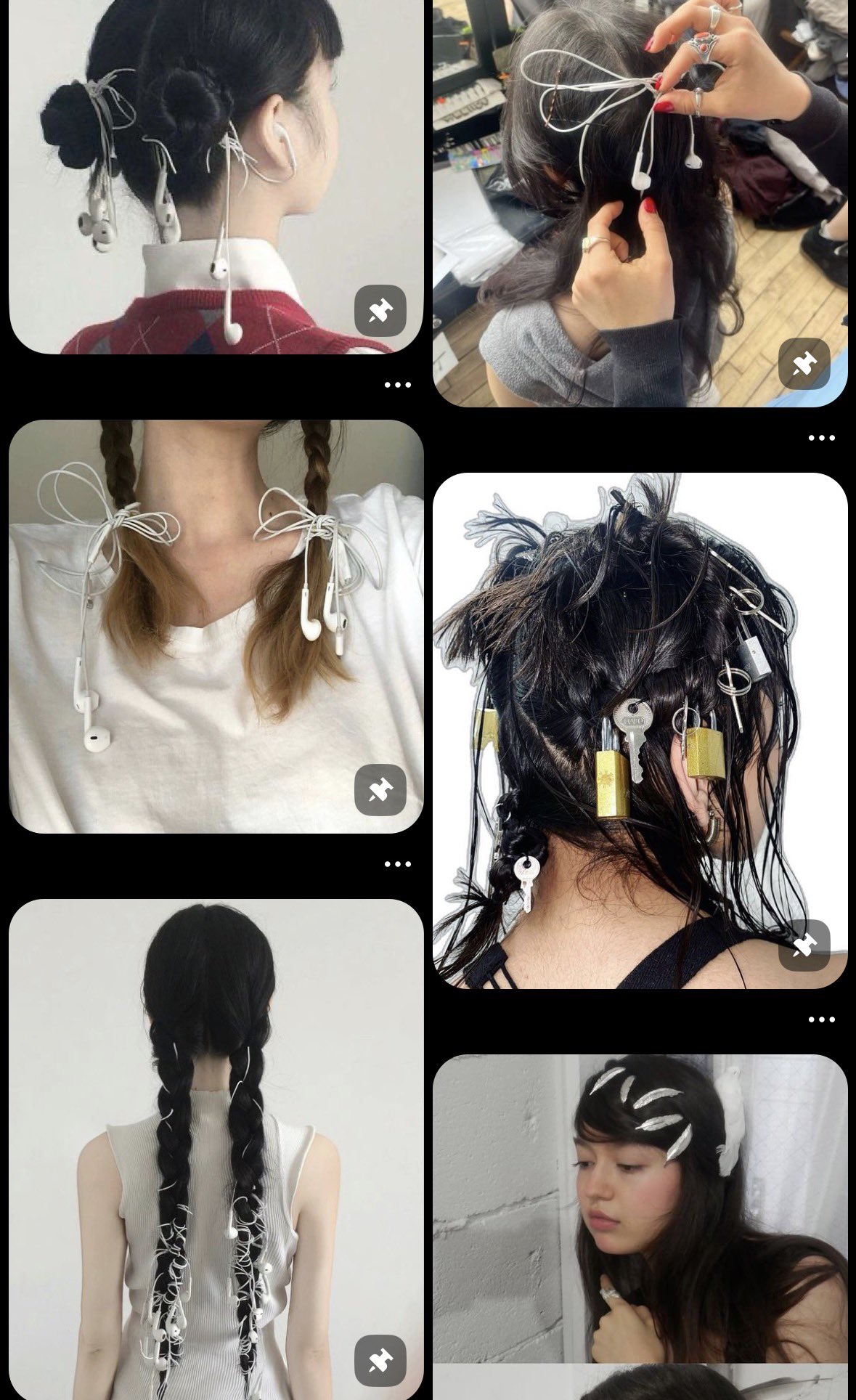Tap the pushpin on the braids with bows pin
This screenshot has width=856, height=1400.
coord(380,790)
